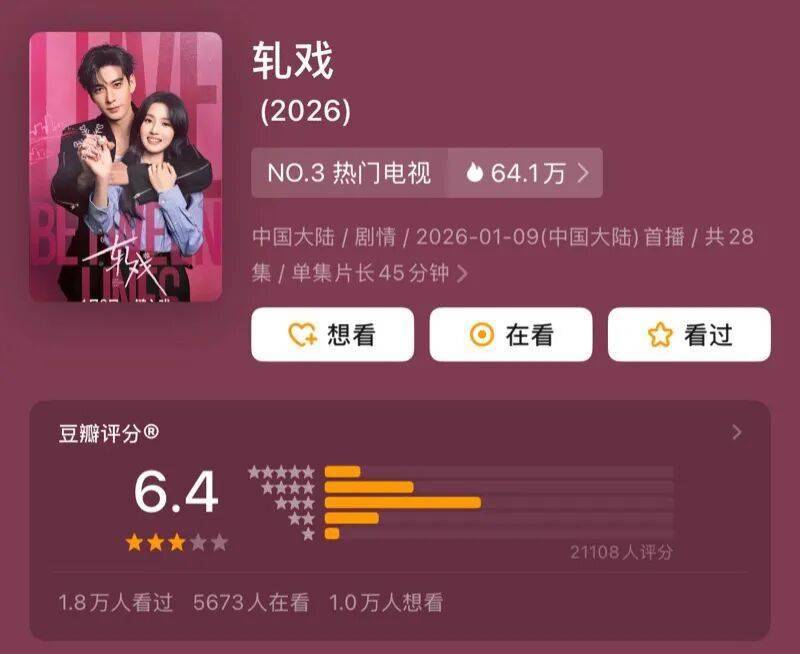Screen dimensions: 800x654
Task: Expand the show details info line
Action: coord(462,273)
